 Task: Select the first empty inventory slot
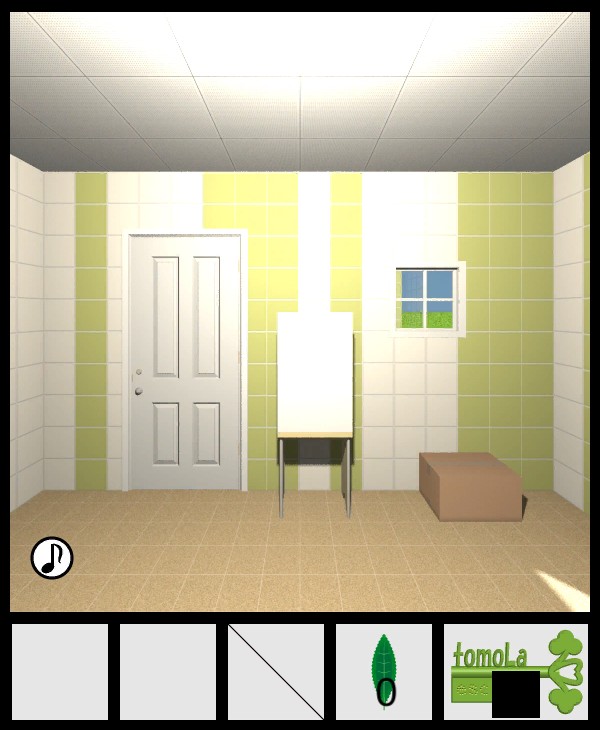click(60, 672)
